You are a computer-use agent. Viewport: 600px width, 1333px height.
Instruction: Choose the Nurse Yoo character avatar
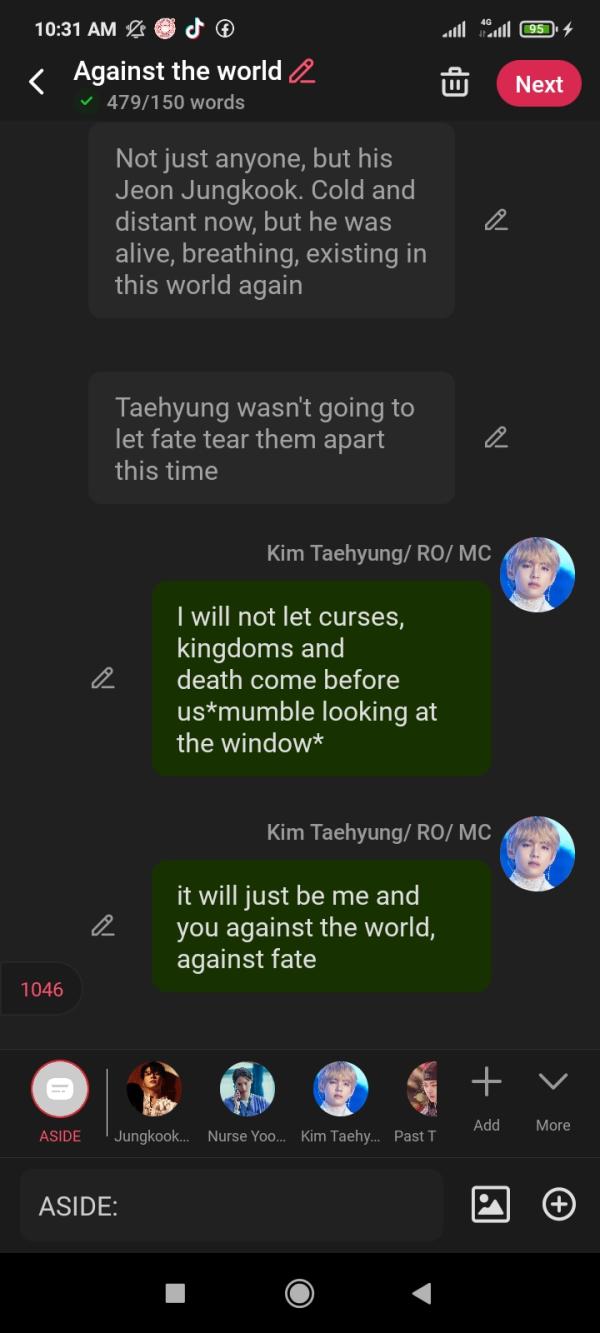(247, 1090)
